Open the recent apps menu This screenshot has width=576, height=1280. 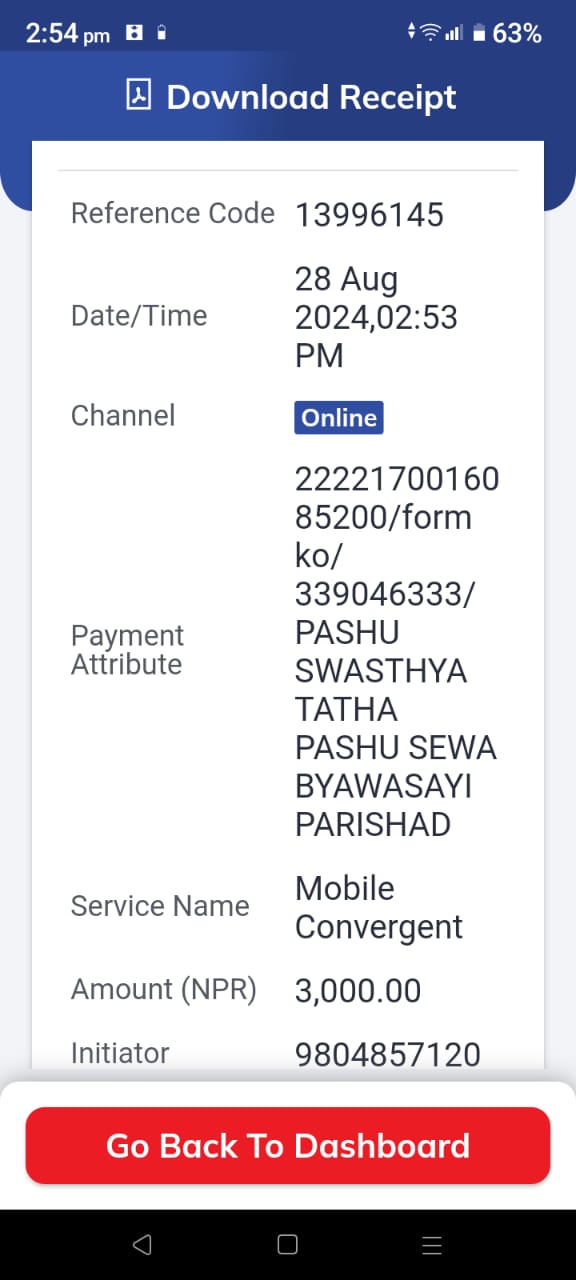pos(432,1244)
